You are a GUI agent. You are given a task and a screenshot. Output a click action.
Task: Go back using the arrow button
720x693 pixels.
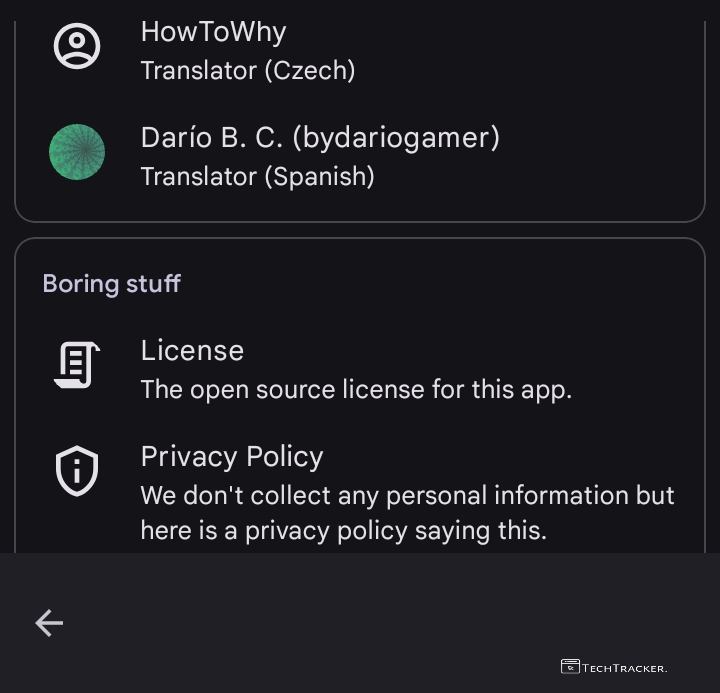[x=49, y=623]
